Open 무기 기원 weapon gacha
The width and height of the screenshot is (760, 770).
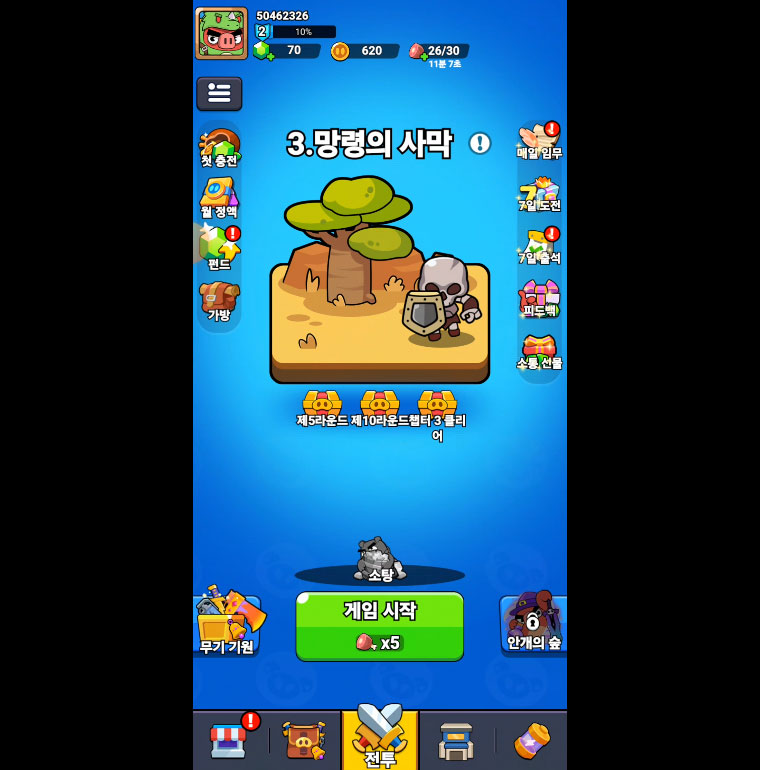[227, 624]
